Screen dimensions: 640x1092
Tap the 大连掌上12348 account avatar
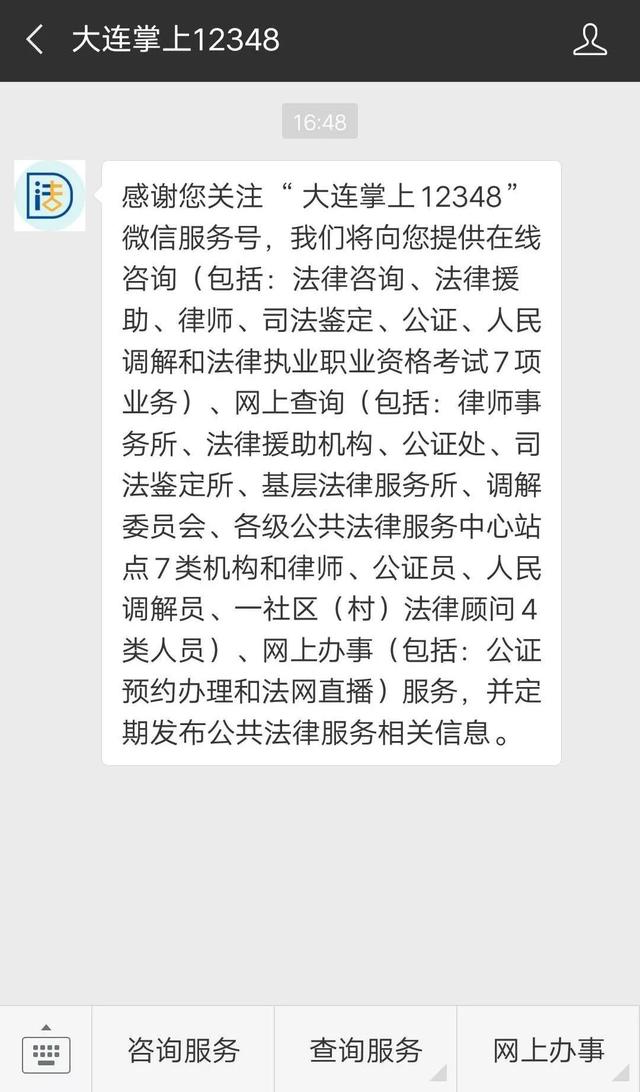[50, 196]
